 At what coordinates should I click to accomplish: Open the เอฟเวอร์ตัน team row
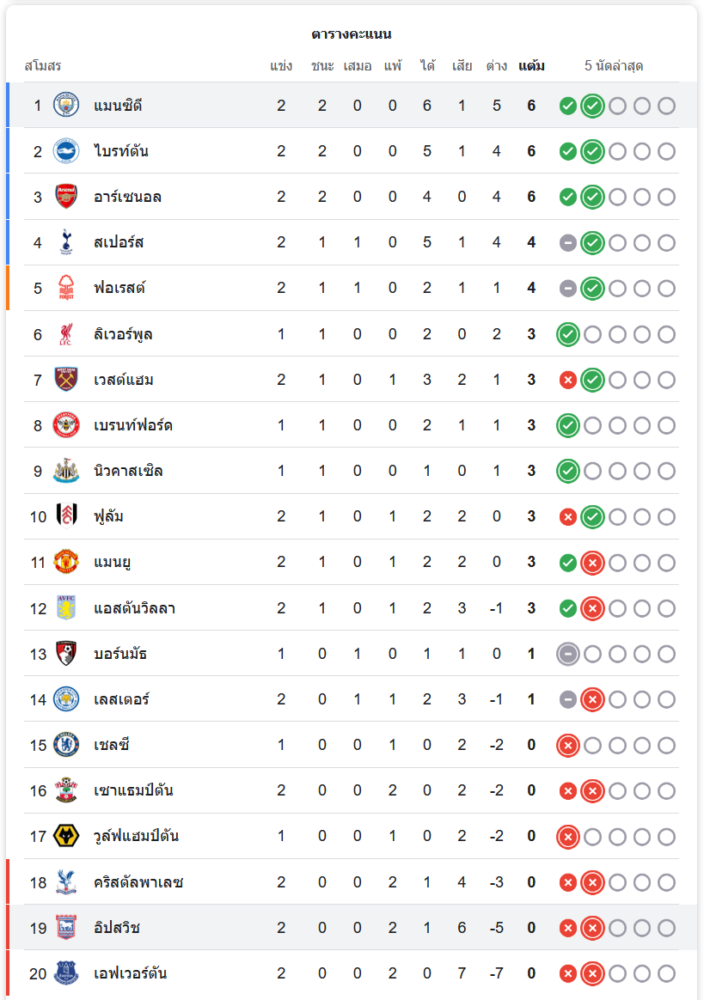coord(130,974)
